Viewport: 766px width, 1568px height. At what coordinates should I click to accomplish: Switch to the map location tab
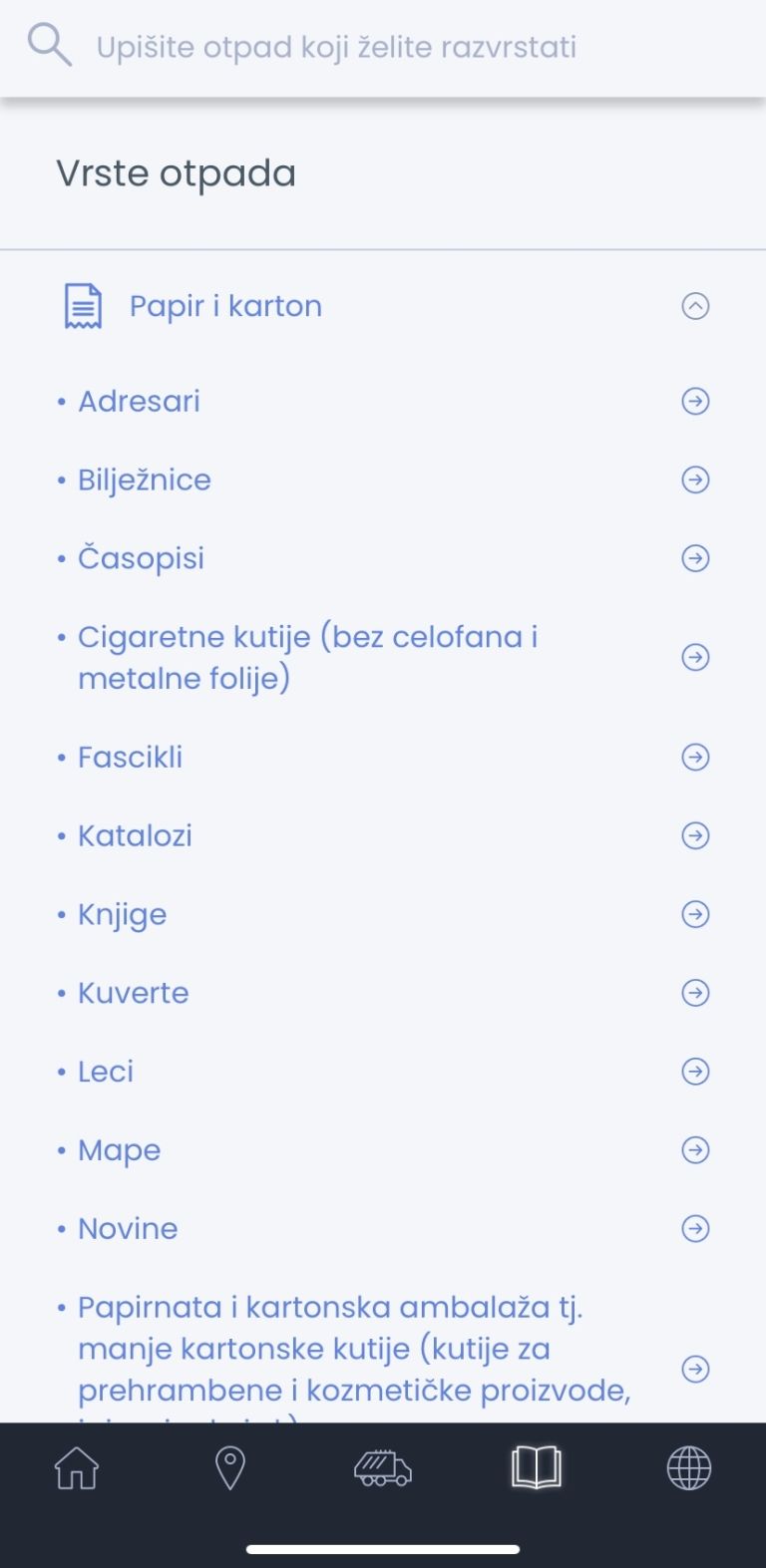[230, 1468]
